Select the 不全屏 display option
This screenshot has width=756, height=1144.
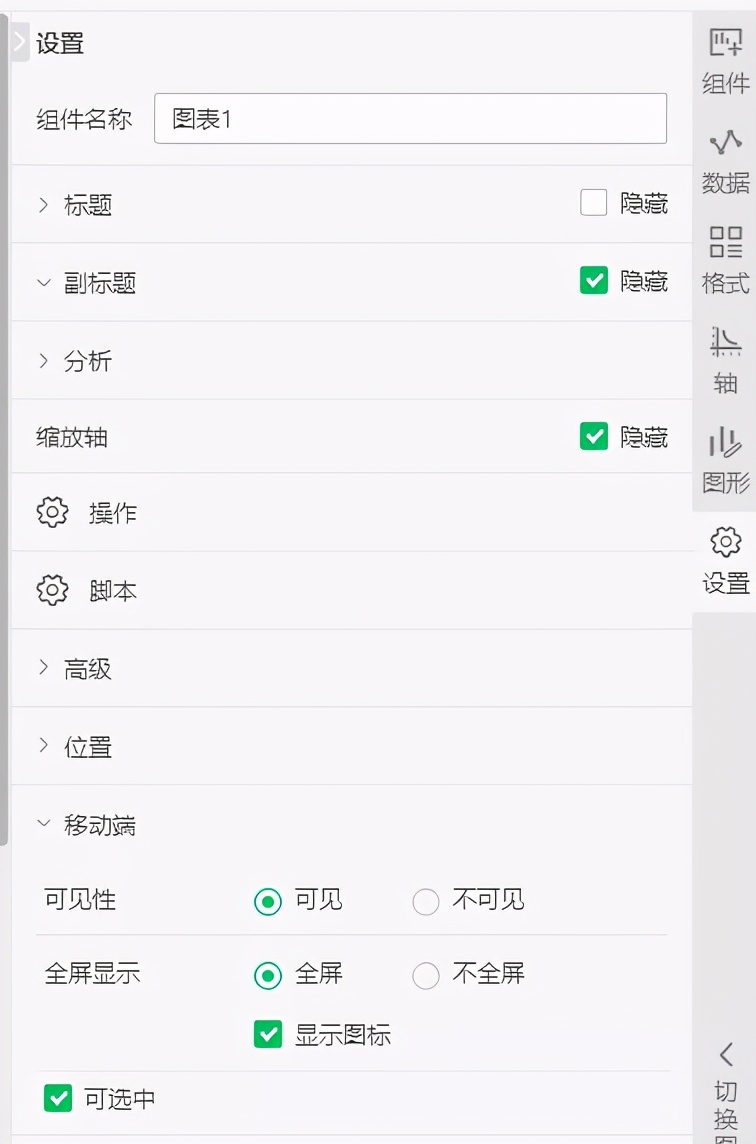[426, 975]
